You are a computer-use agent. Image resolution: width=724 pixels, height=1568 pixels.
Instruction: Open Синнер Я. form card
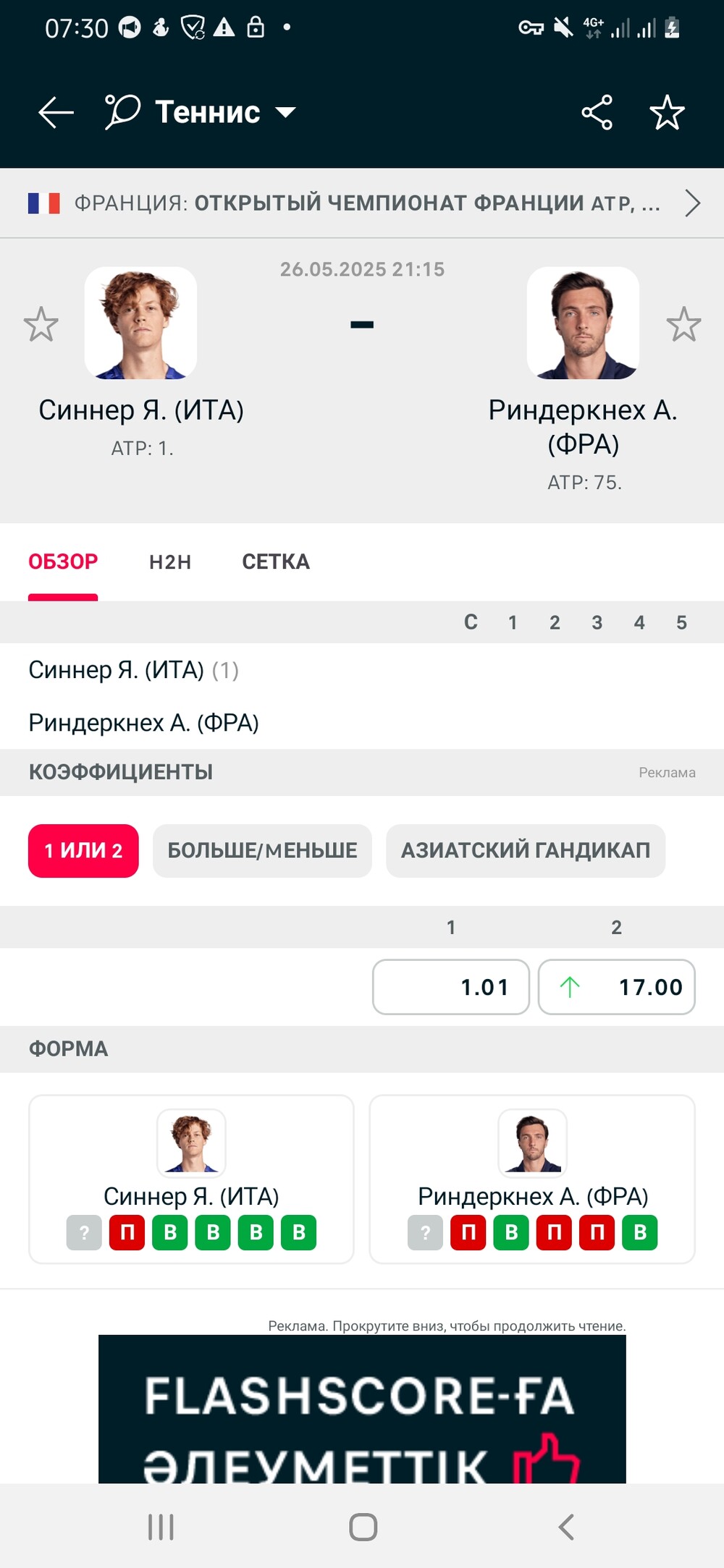tap(191, 1179)
